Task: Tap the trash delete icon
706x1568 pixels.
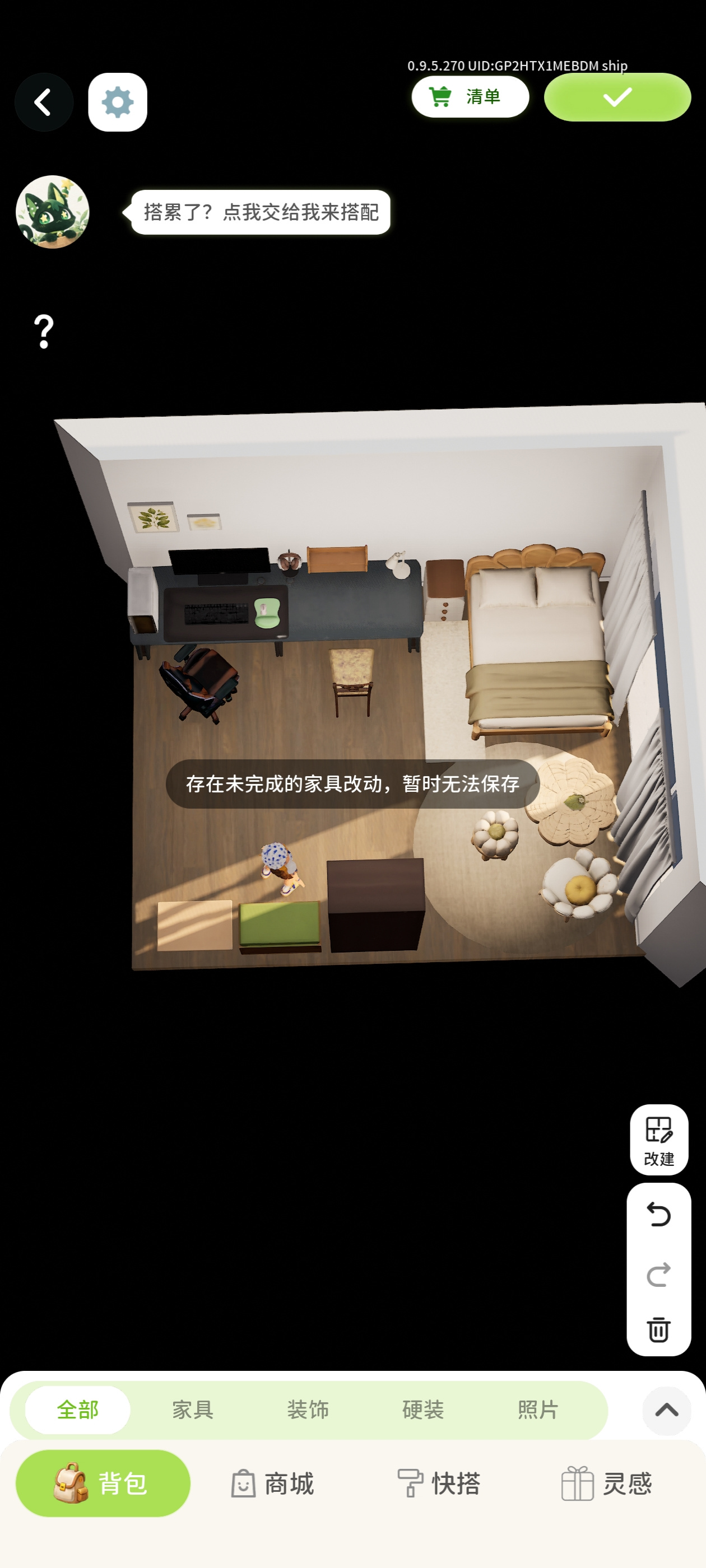Action: (658, 1329)
